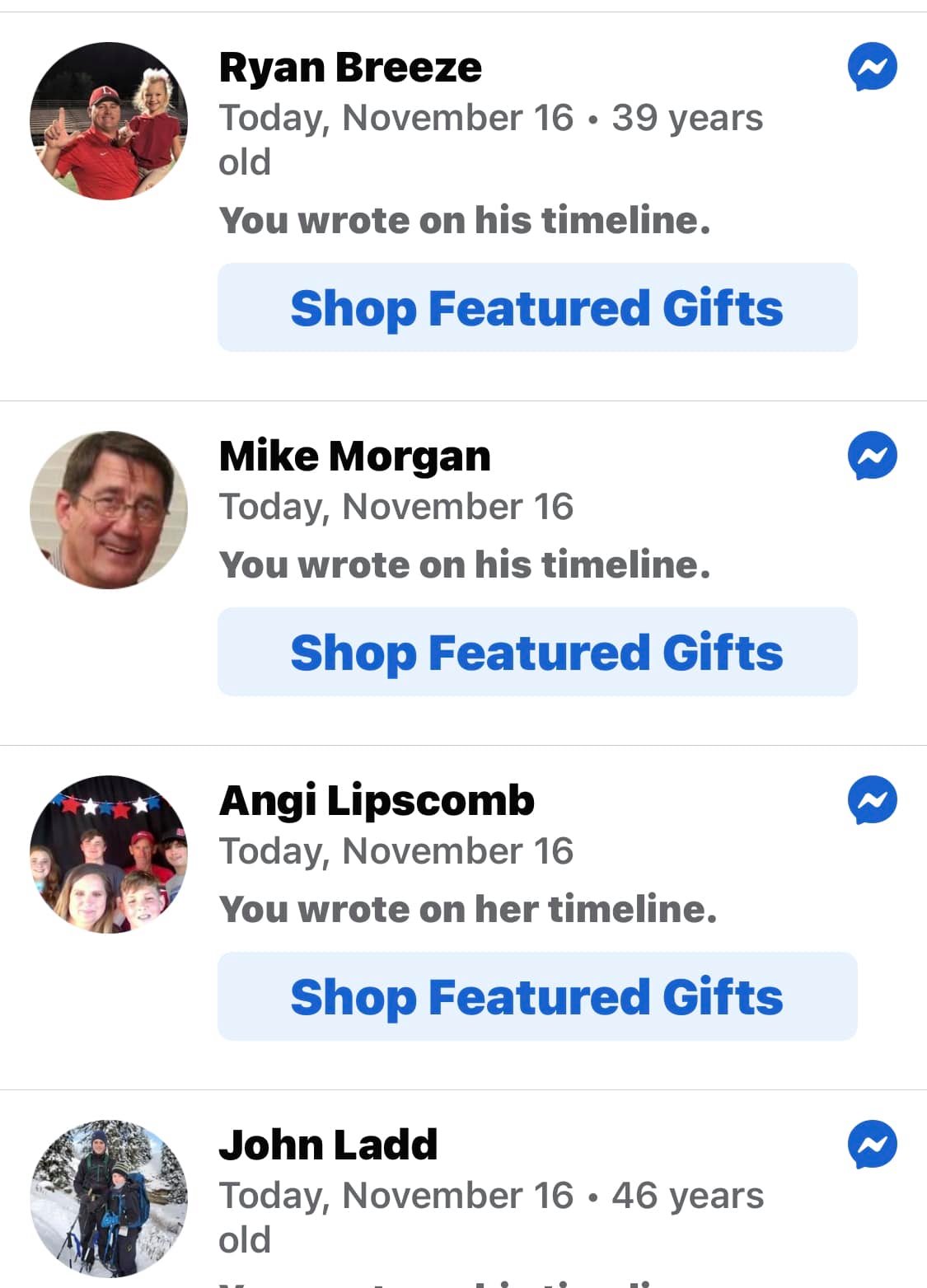Open Ryan Breeze's profile picture
Screen dimensions: 927x1288
click(x=109, y=121)
